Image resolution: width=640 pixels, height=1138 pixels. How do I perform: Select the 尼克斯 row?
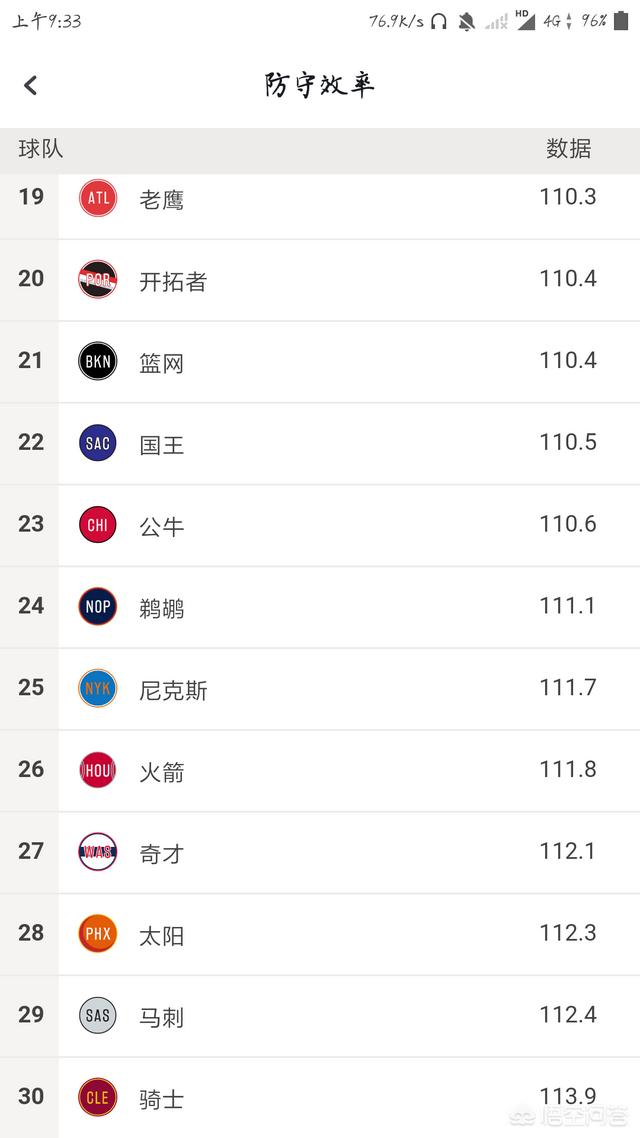point(320,689)
